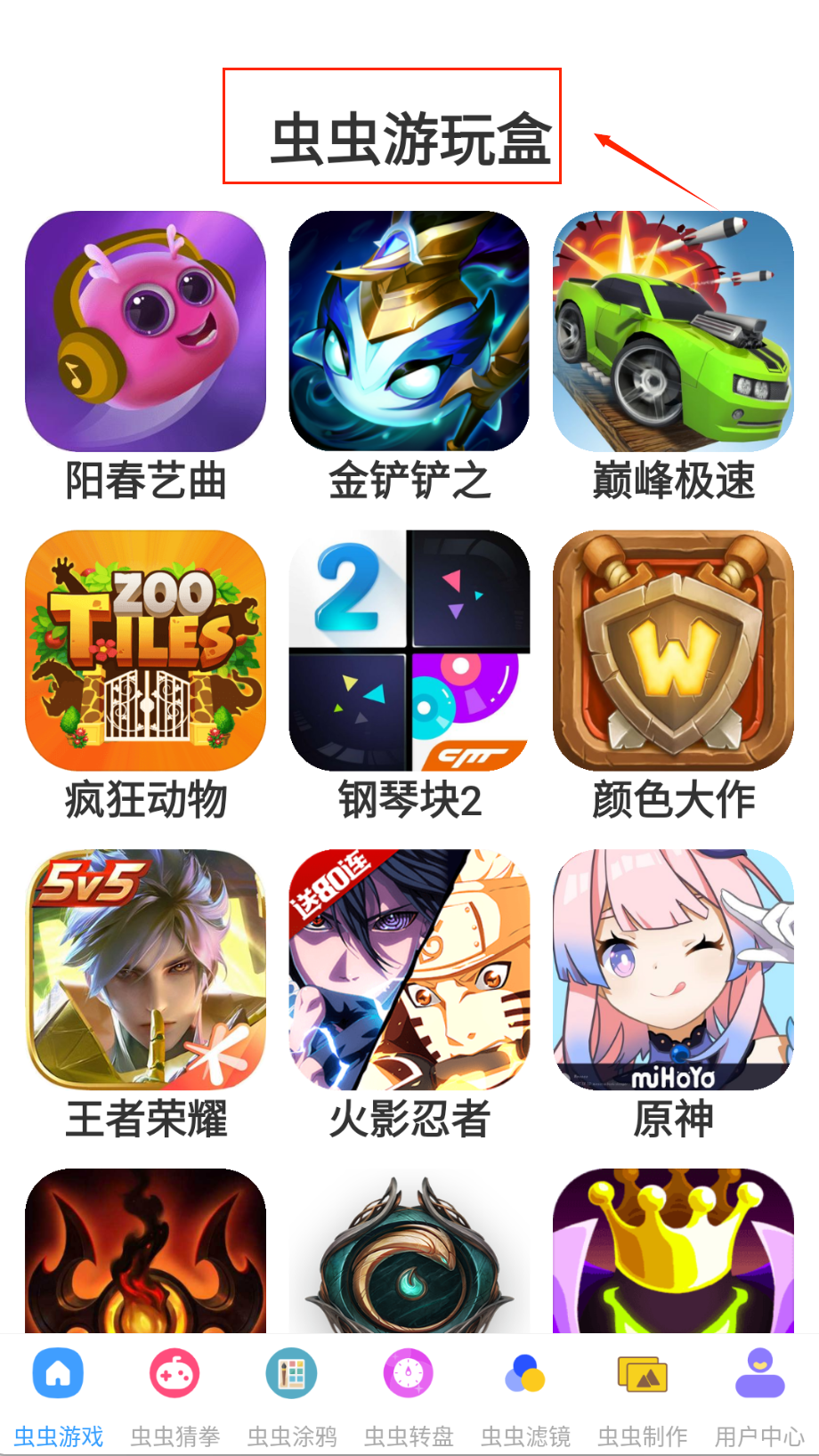819x1456 pixels.
Task: Go to the 虫虫转盘 tab
Action: pyautogui.click(x=409, y=1395)
